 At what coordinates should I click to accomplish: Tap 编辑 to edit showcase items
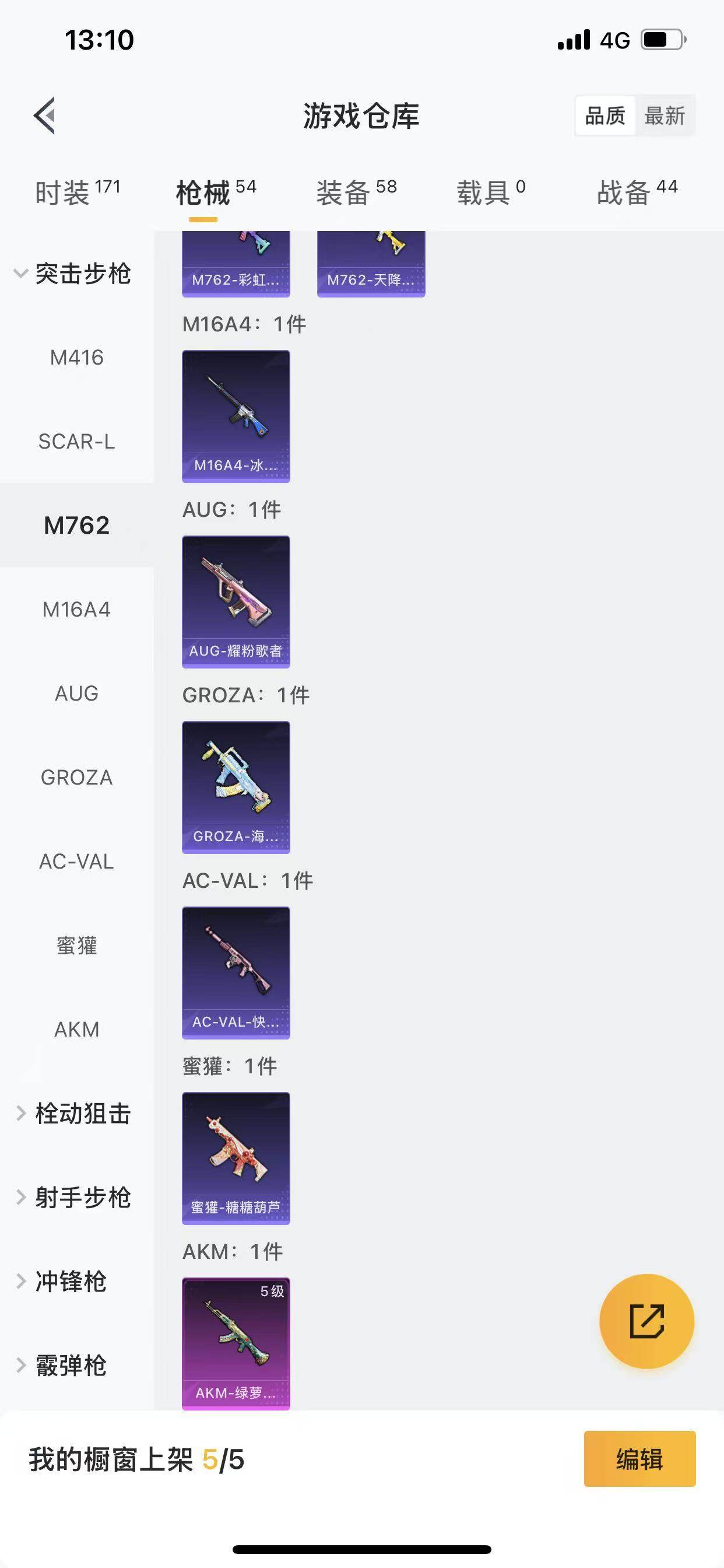point(639,1459)
